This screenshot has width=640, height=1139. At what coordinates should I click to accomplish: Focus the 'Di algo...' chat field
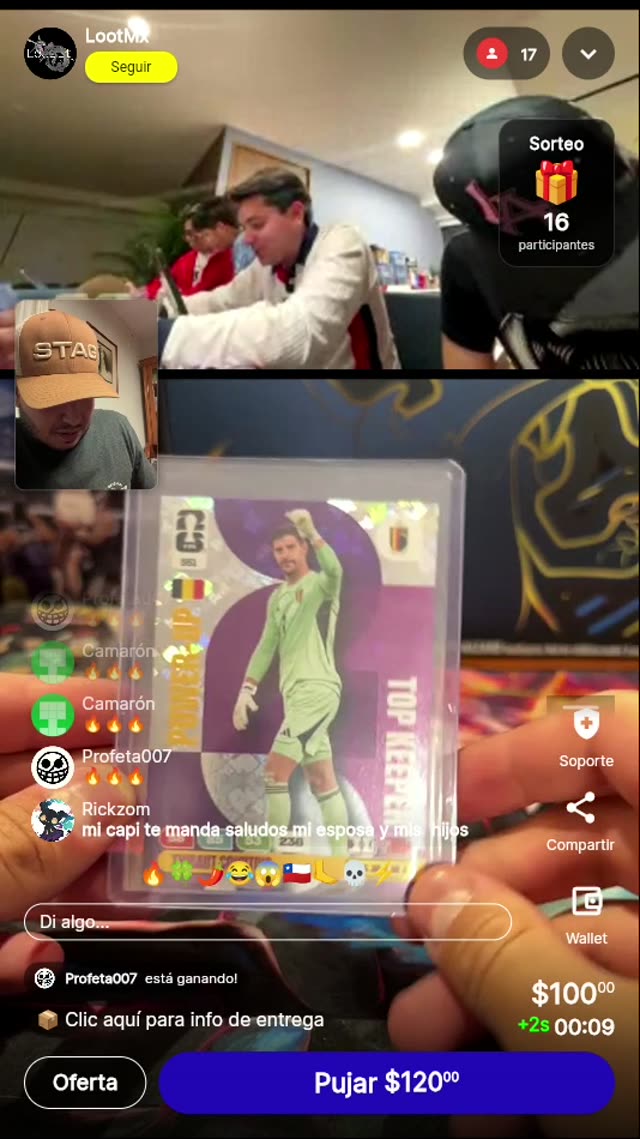[268, 921]
